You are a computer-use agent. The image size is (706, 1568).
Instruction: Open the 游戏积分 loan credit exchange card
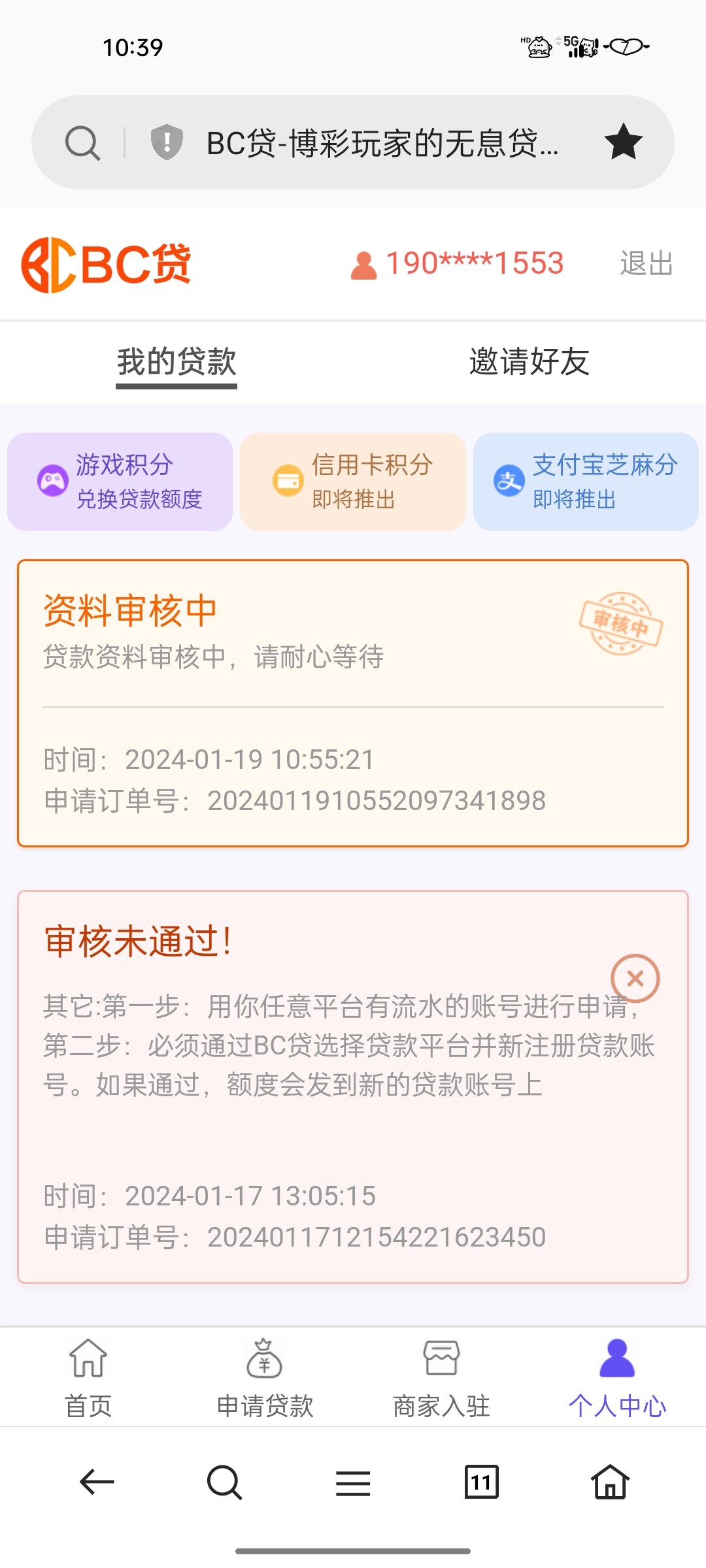(x=120, y=482)
